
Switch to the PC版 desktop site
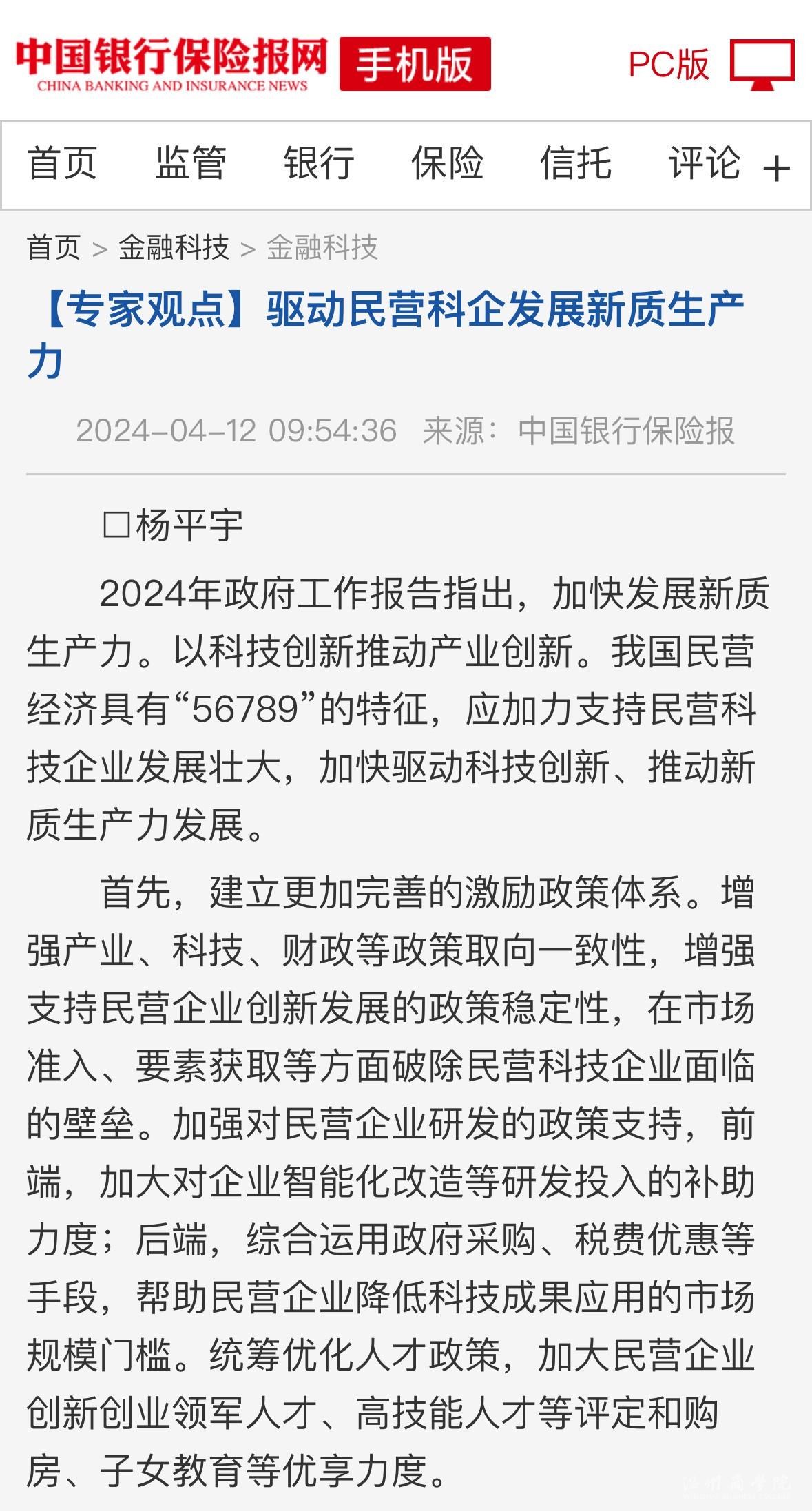pyautogui.click(x=711, y=64)
